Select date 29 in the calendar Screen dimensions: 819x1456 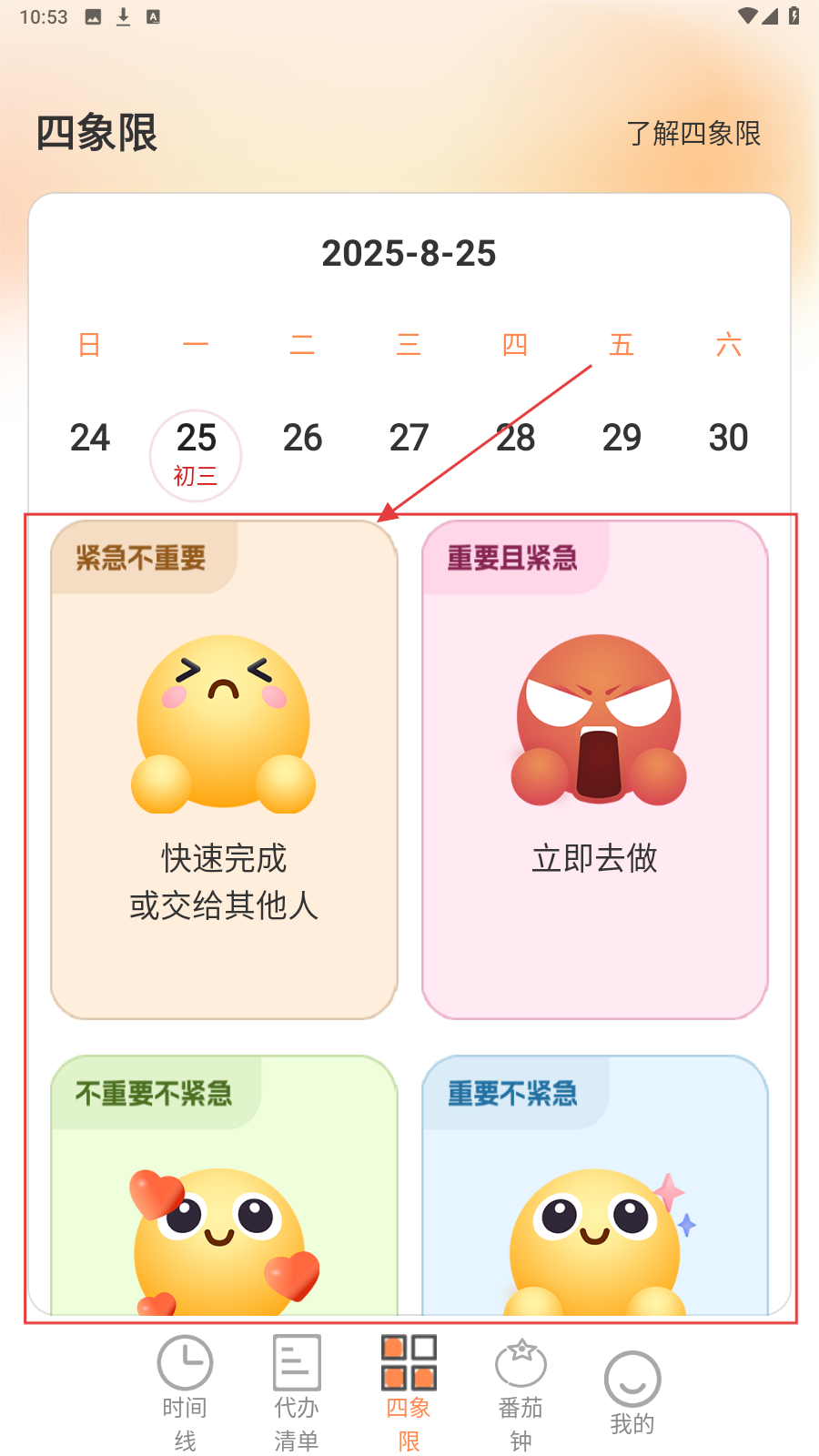pos(622,438)
